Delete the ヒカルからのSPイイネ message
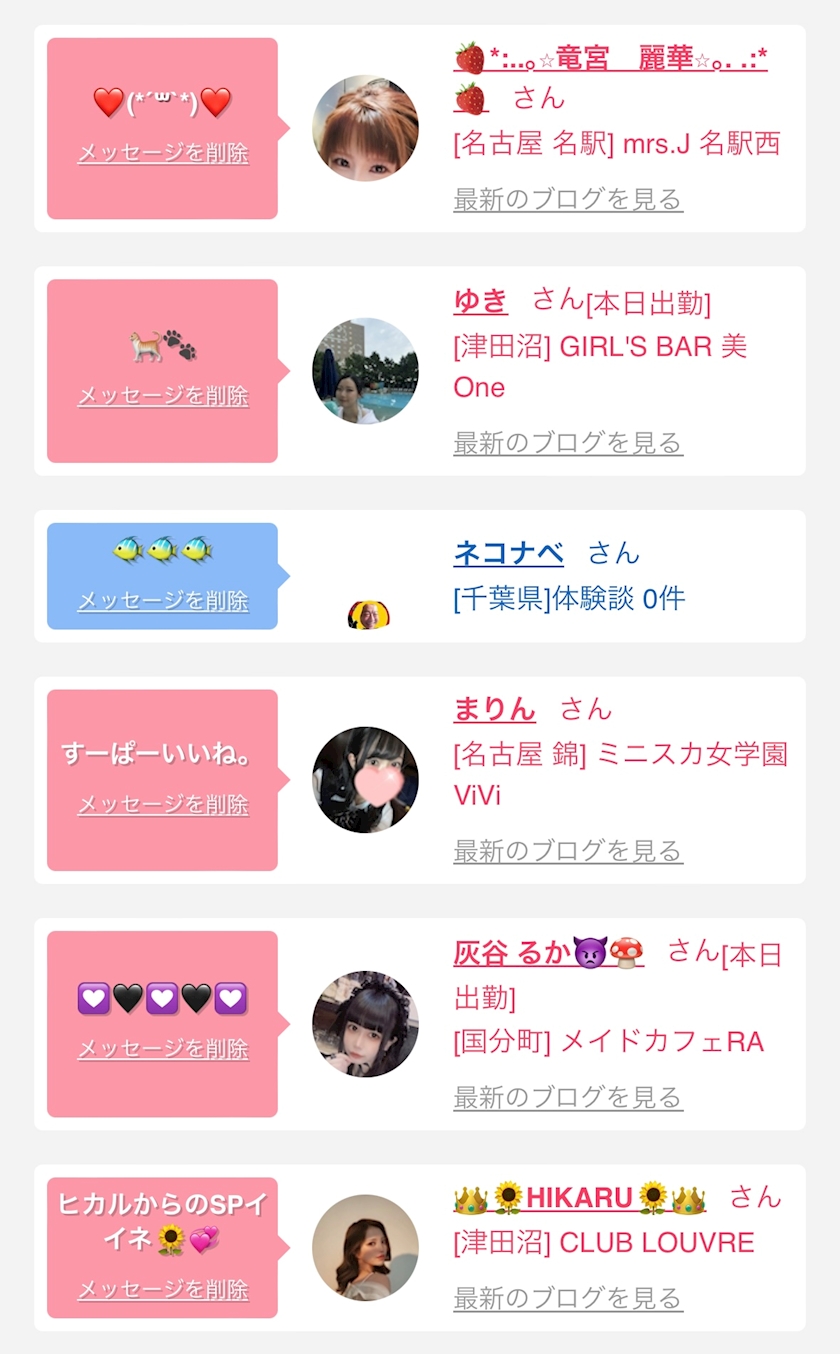The image size is (840, 1354). click(163, 1290)
